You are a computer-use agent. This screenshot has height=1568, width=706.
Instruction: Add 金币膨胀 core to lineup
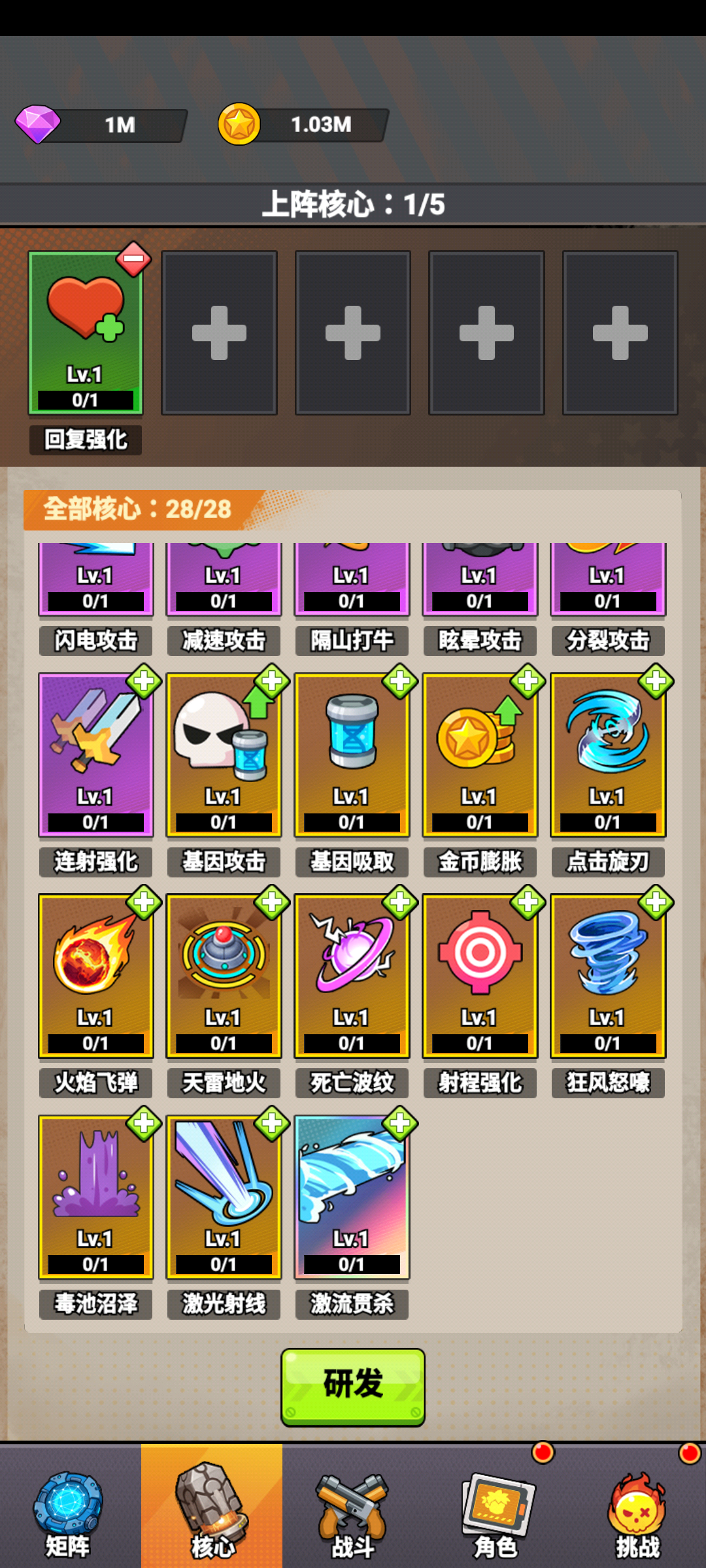point(528,681)
